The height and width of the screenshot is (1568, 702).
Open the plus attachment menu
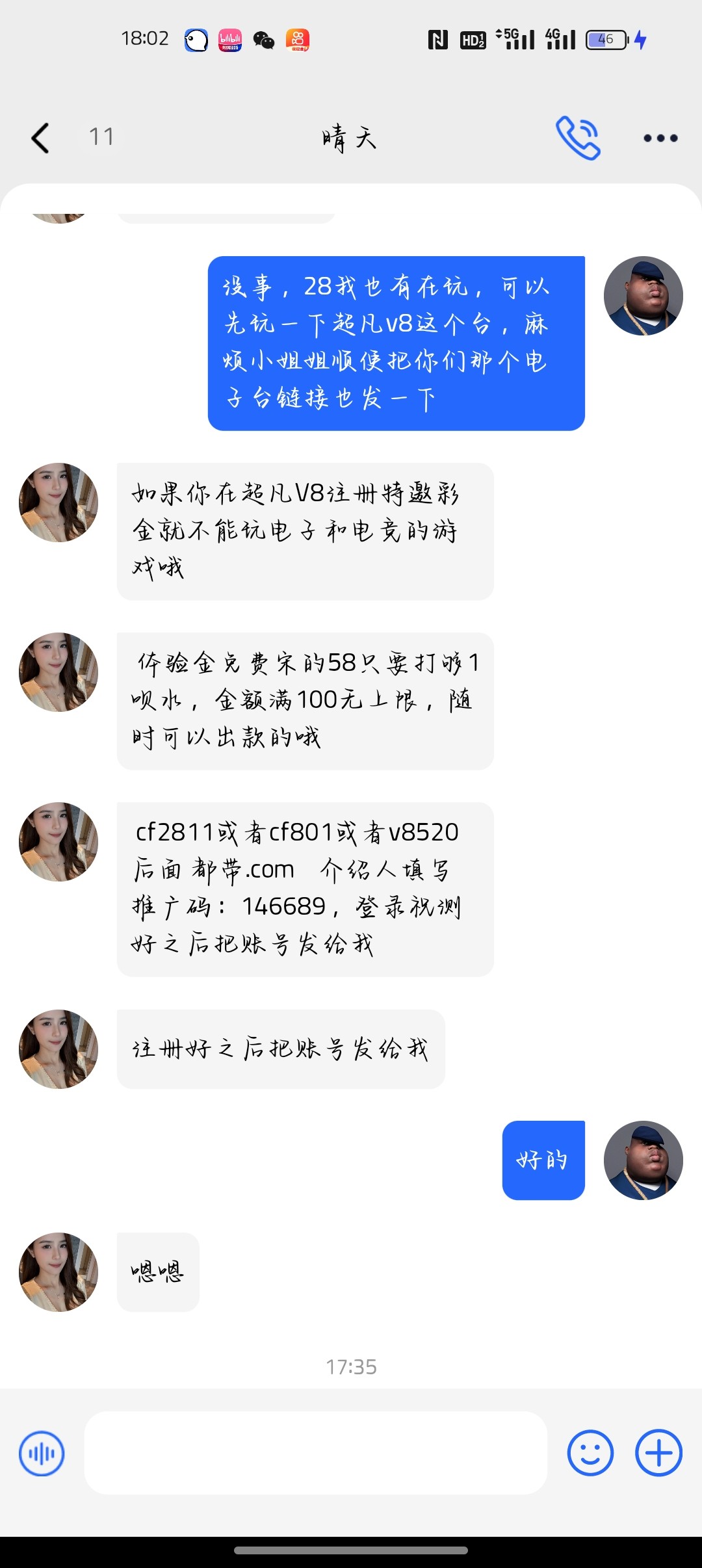click(x=658, y=1454)
